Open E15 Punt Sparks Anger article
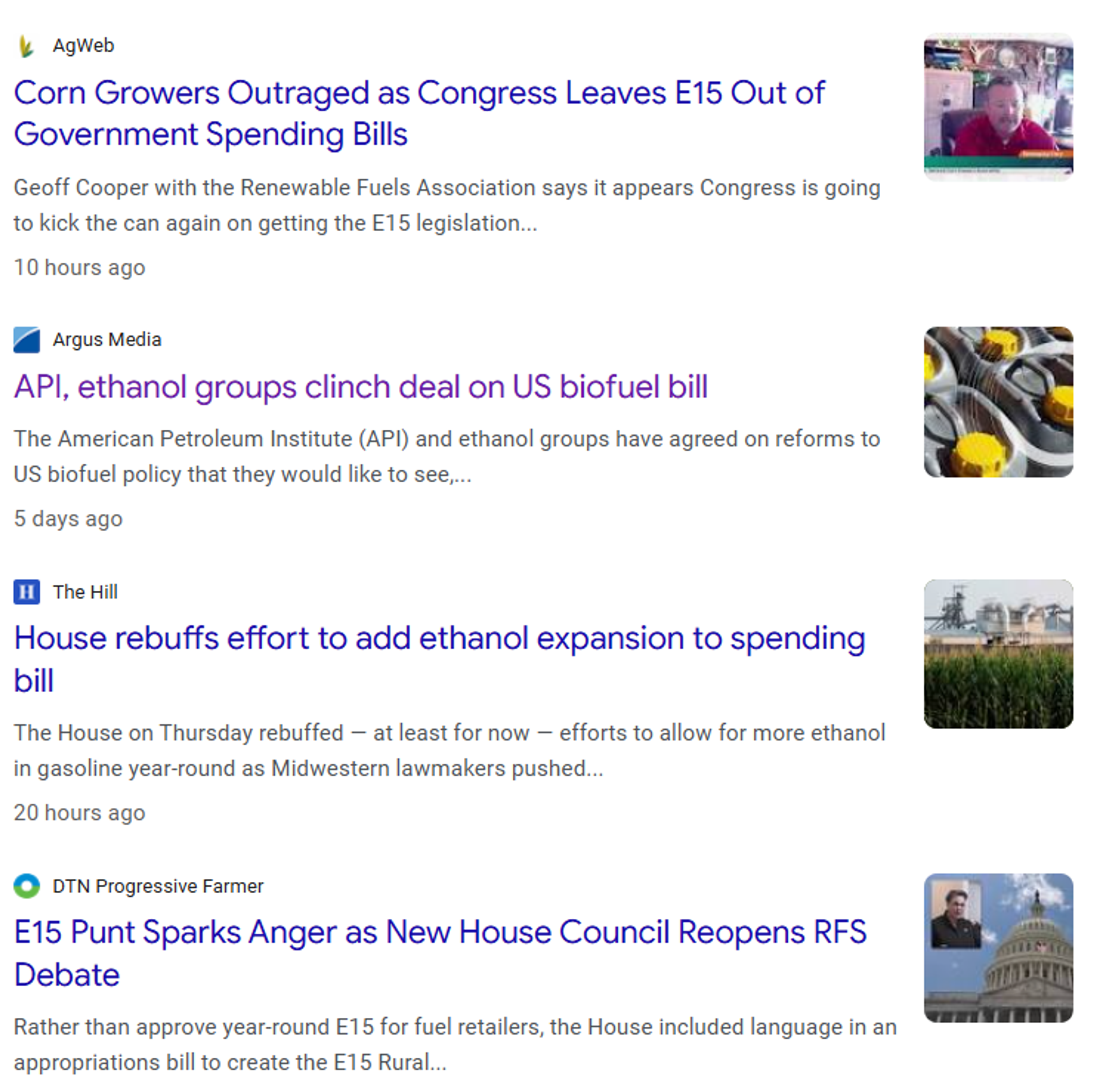 [439, 933]
